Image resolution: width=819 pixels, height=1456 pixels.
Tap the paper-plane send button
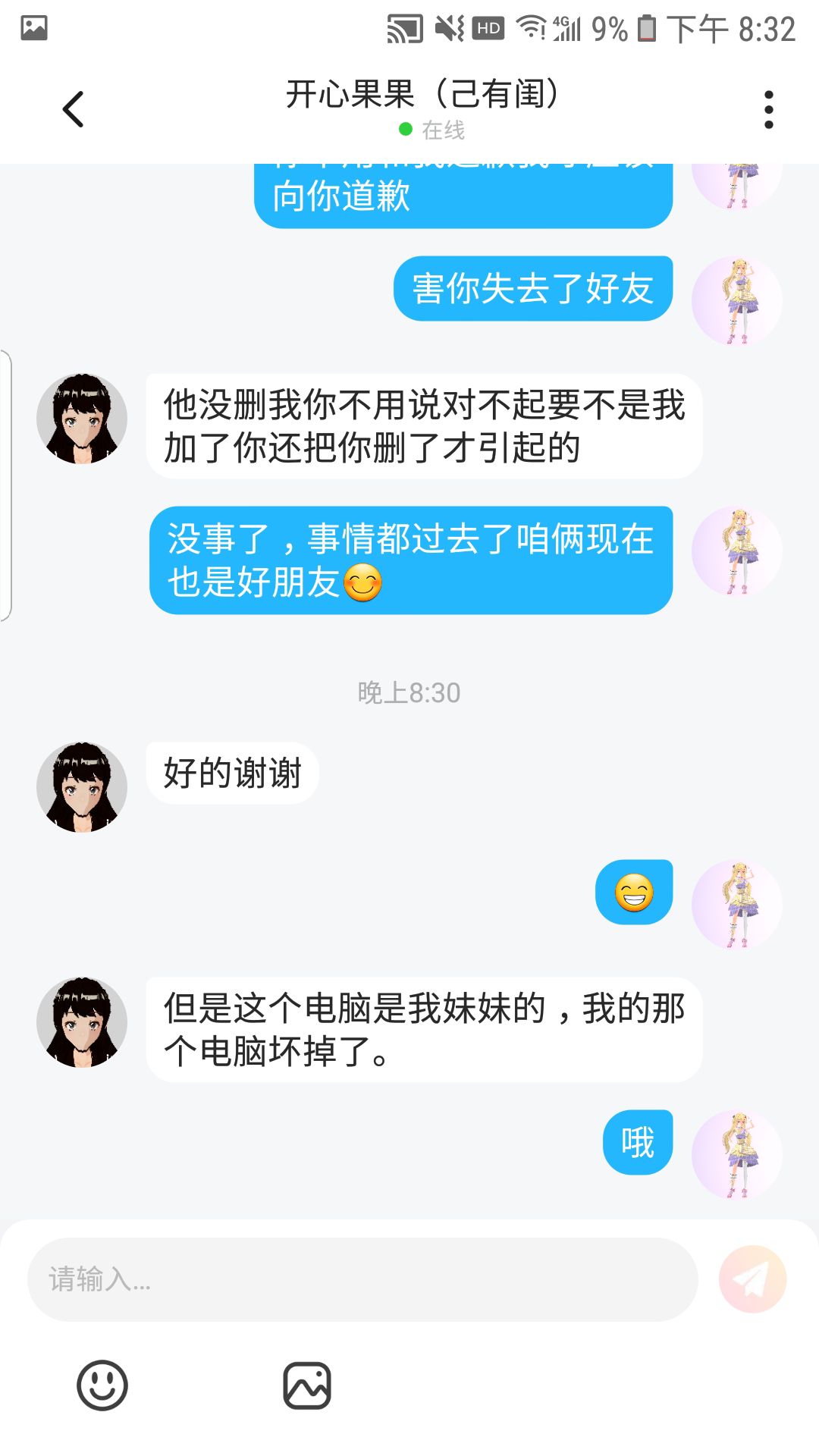point(752,1279)
